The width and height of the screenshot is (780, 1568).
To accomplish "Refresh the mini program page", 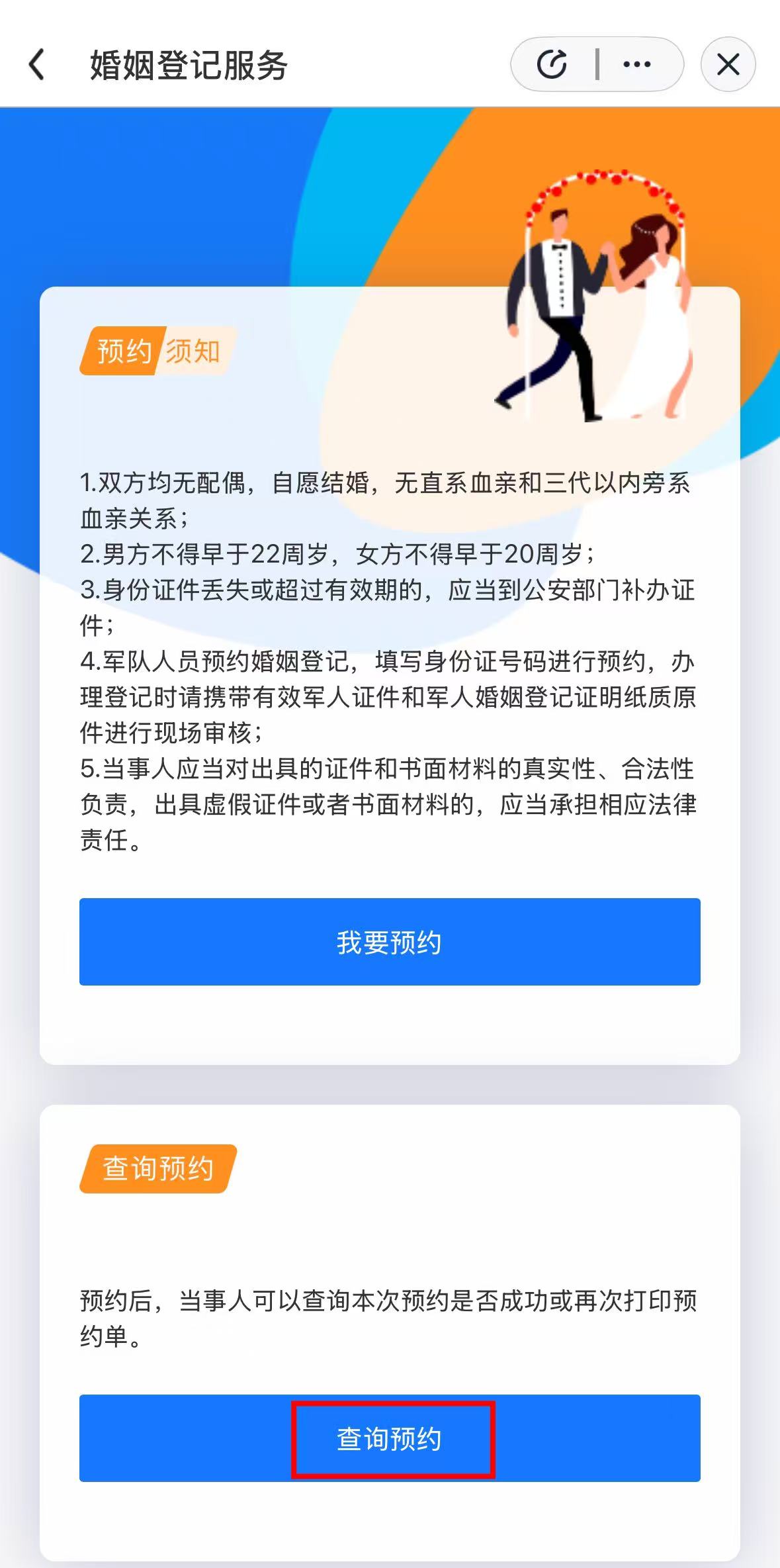I will (x=552, y=65).
